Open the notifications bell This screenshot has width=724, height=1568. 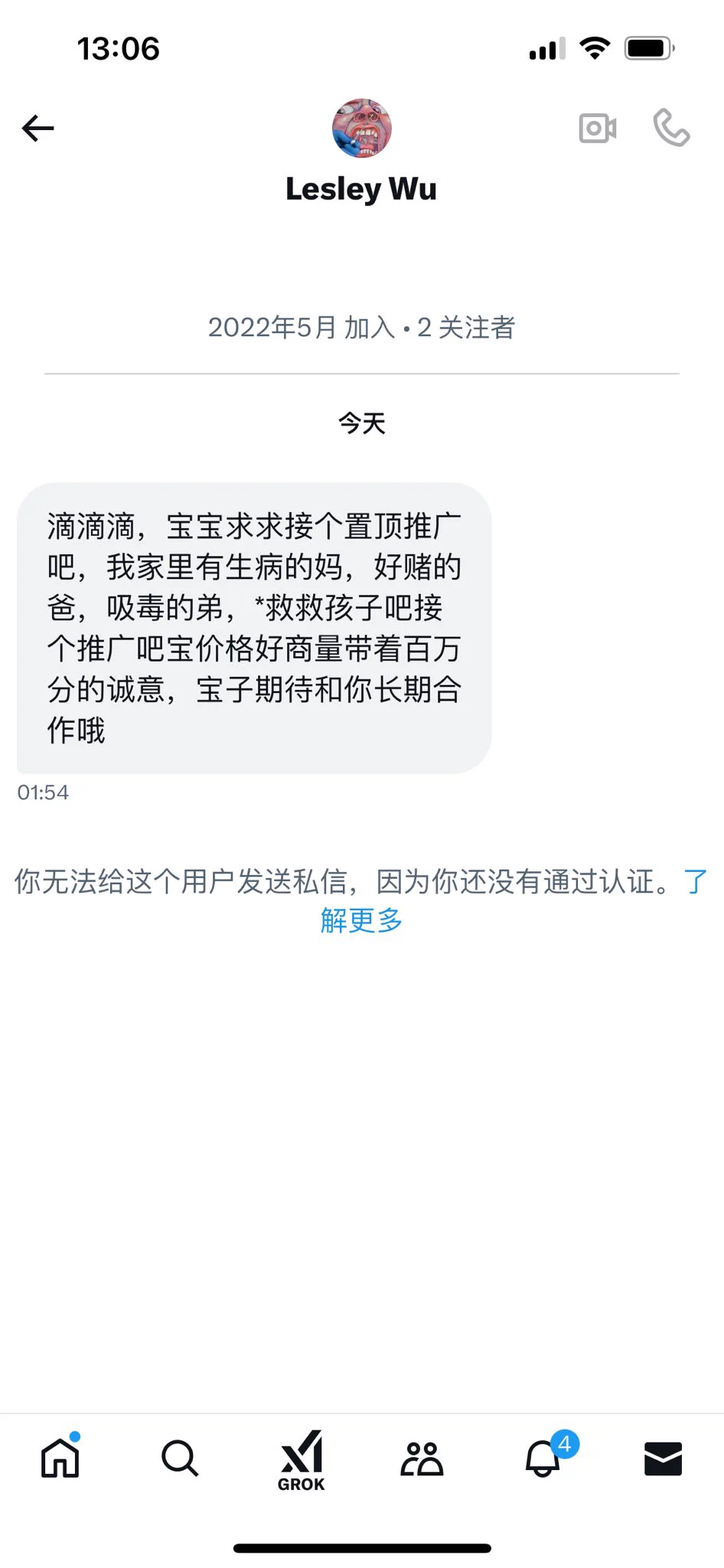(543, 1458)
